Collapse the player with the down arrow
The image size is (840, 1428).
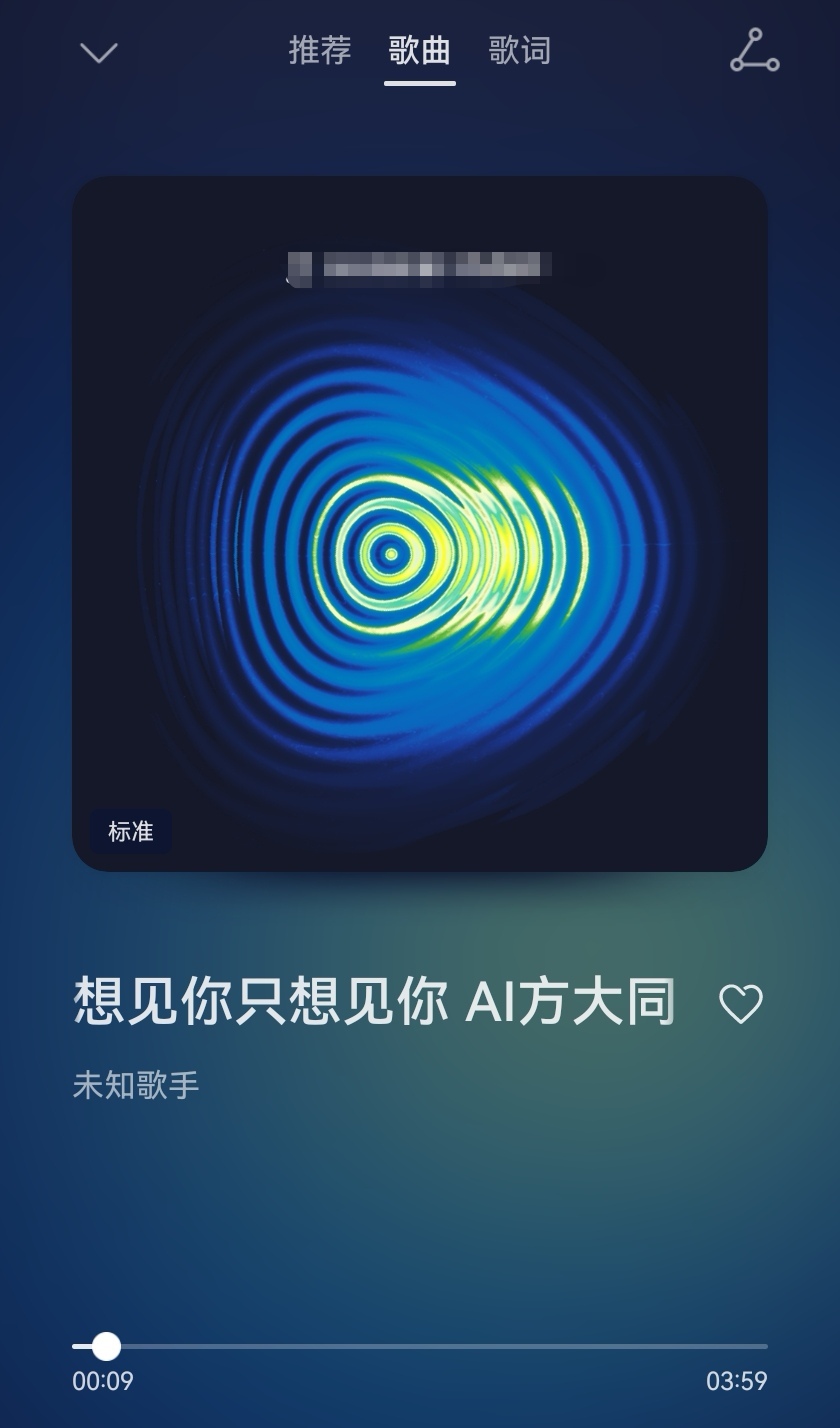[x=99, y=52]
